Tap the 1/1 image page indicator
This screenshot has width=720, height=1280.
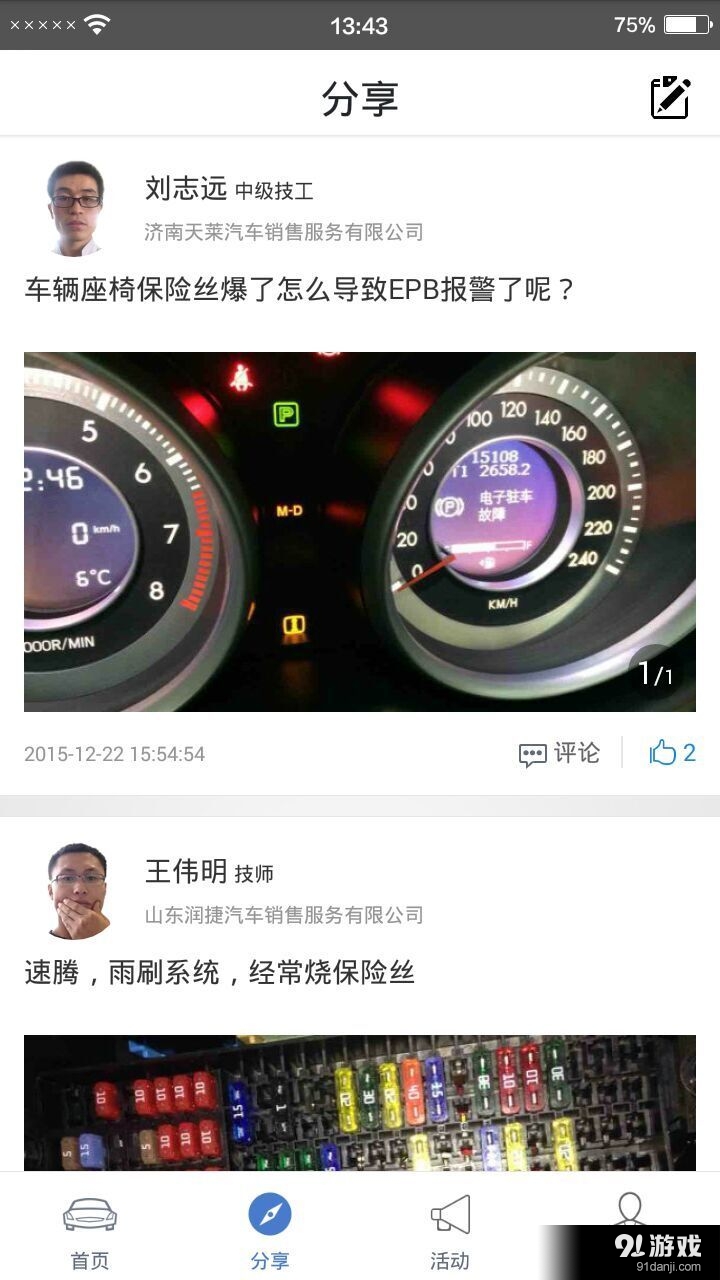[657, 671]
